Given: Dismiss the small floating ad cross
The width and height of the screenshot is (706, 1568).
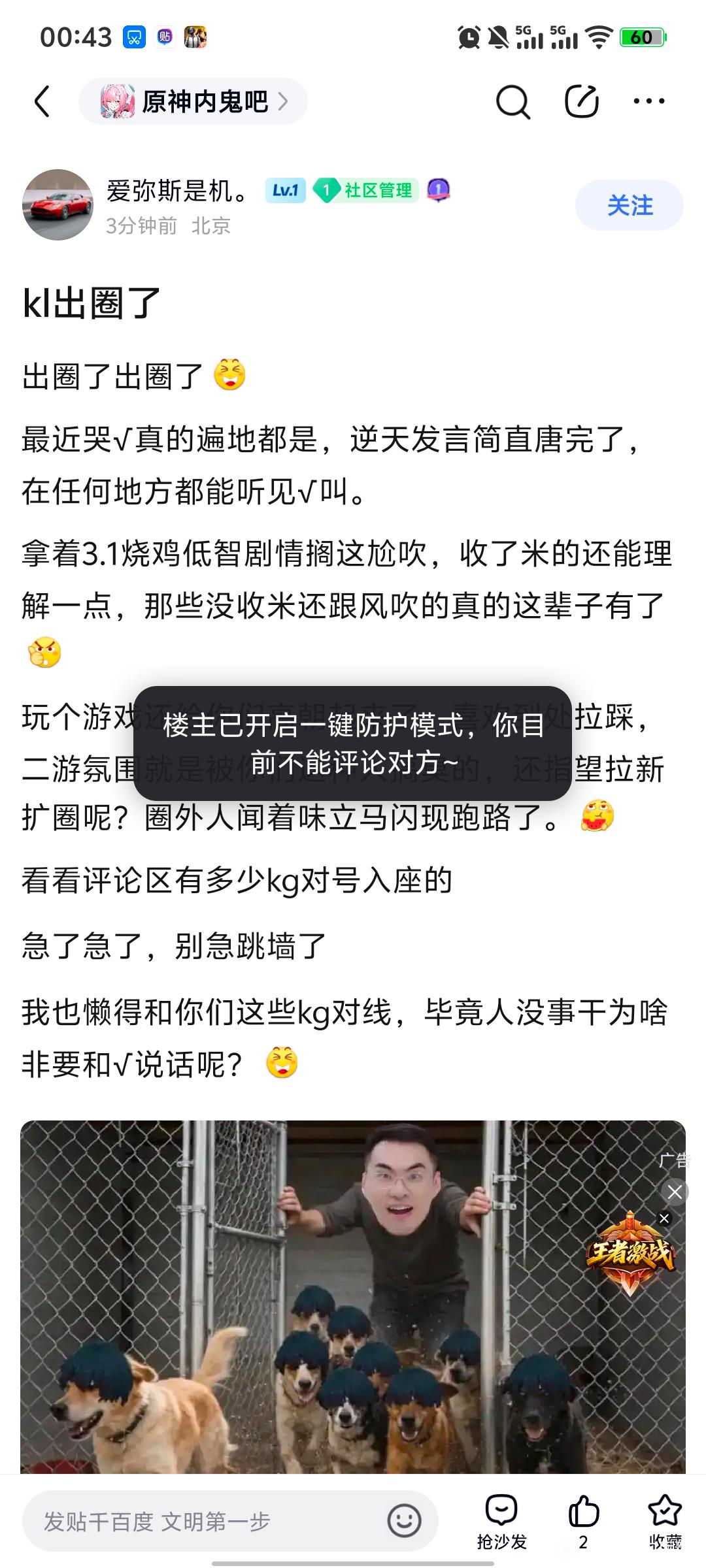Looking at the screenshot, I should pyautogui.click(x=664, y=1218).
